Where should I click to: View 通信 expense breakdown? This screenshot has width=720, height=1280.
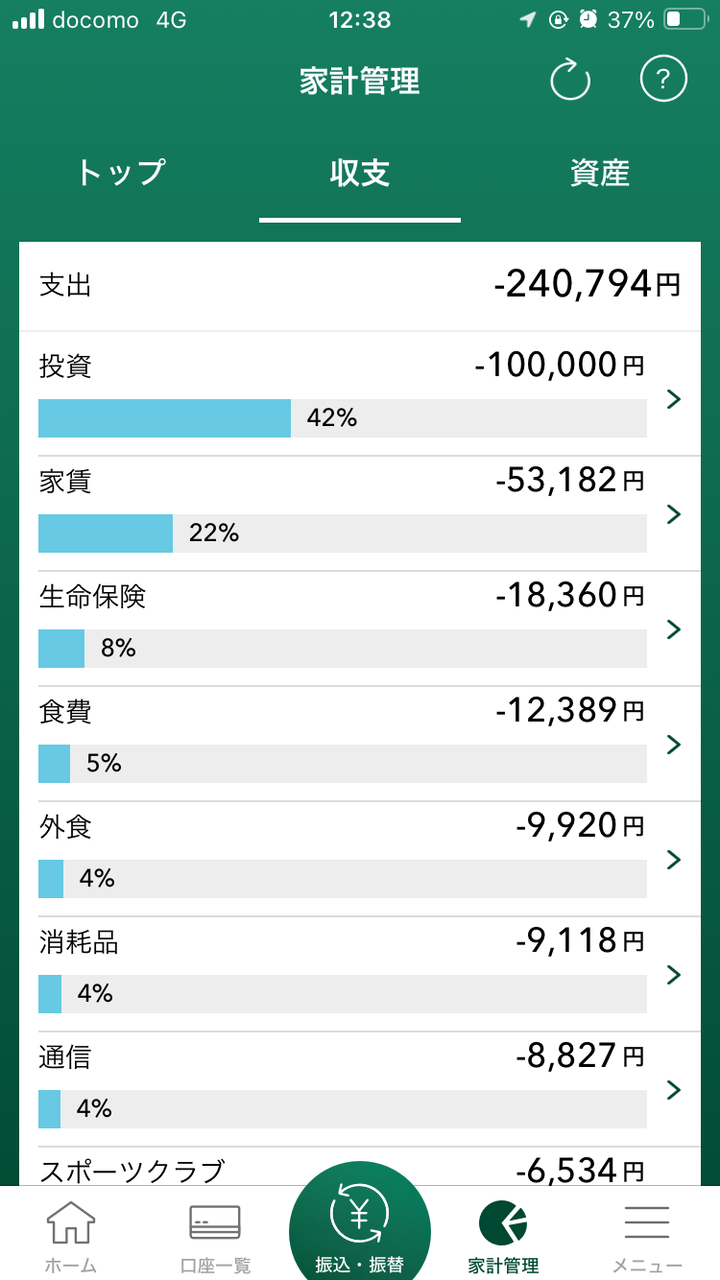(360, 1088)
